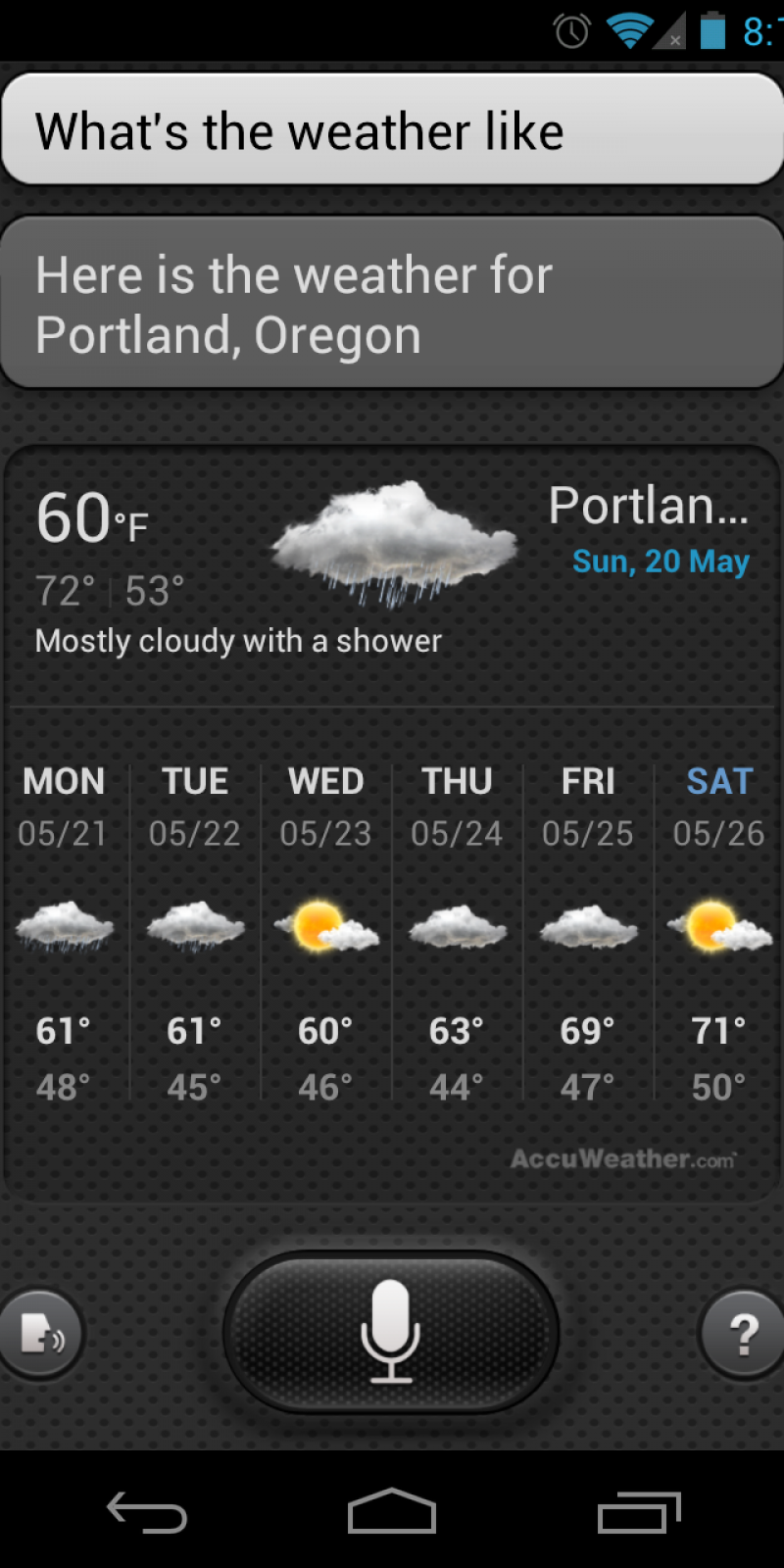The height and width of the screenshot is (1568, 784).
Task: Tap the speech and text icon button
Action: click(x=41, y=1333)
